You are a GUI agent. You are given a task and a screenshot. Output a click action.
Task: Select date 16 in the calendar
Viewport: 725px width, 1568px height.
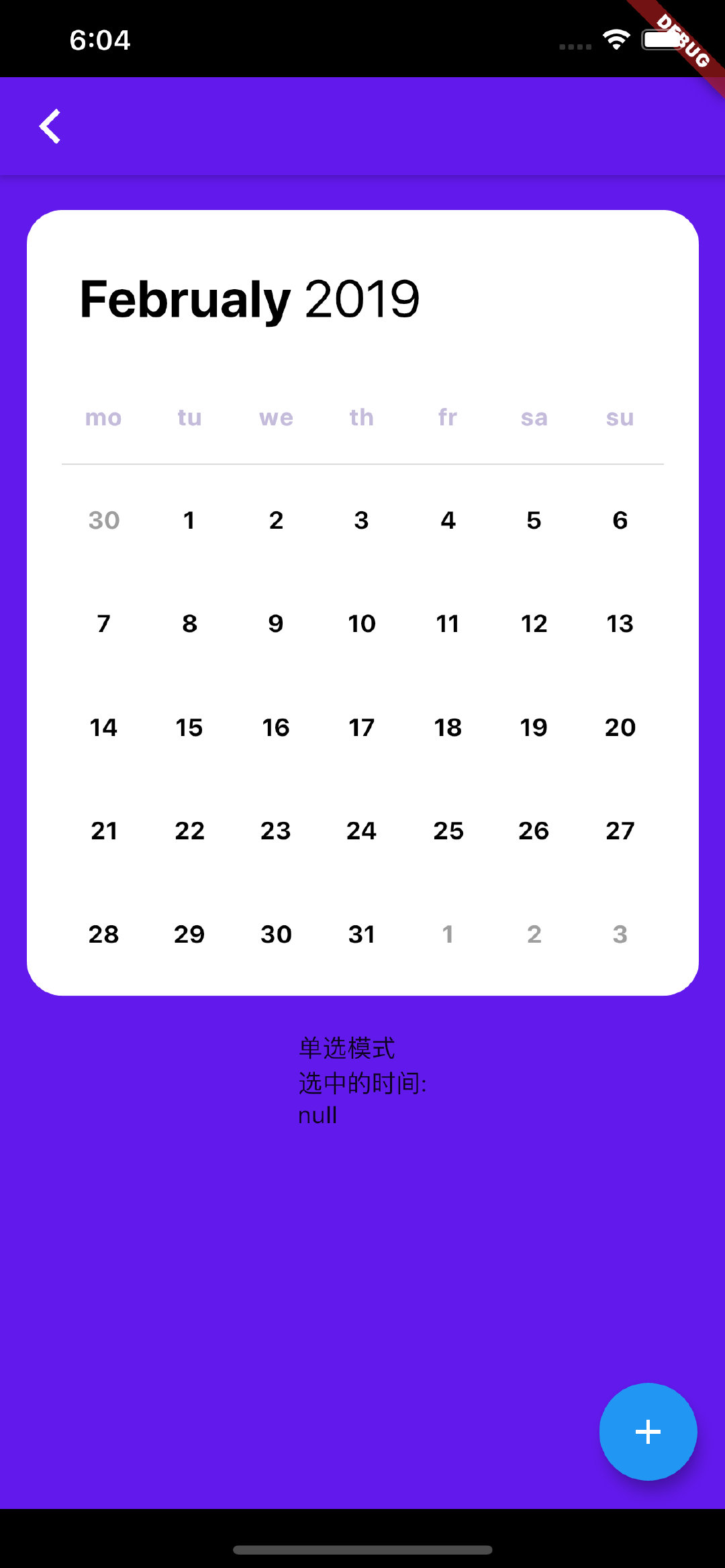click(x=276, y=727)
